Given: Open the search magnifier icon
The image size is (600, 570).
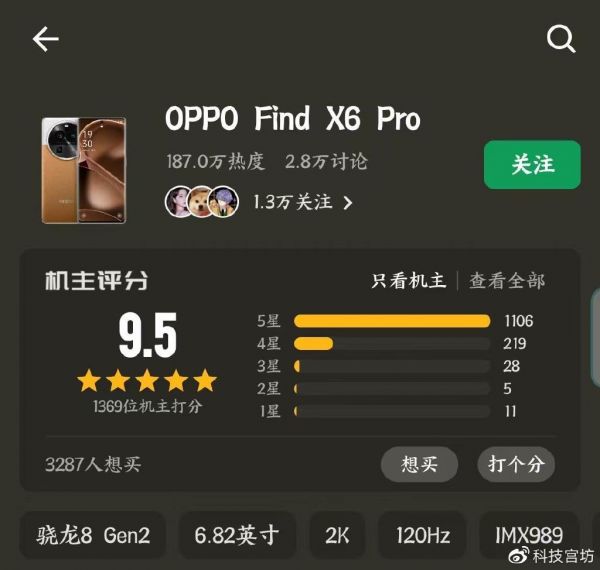Looking at the screenshot, I should 561,39.
